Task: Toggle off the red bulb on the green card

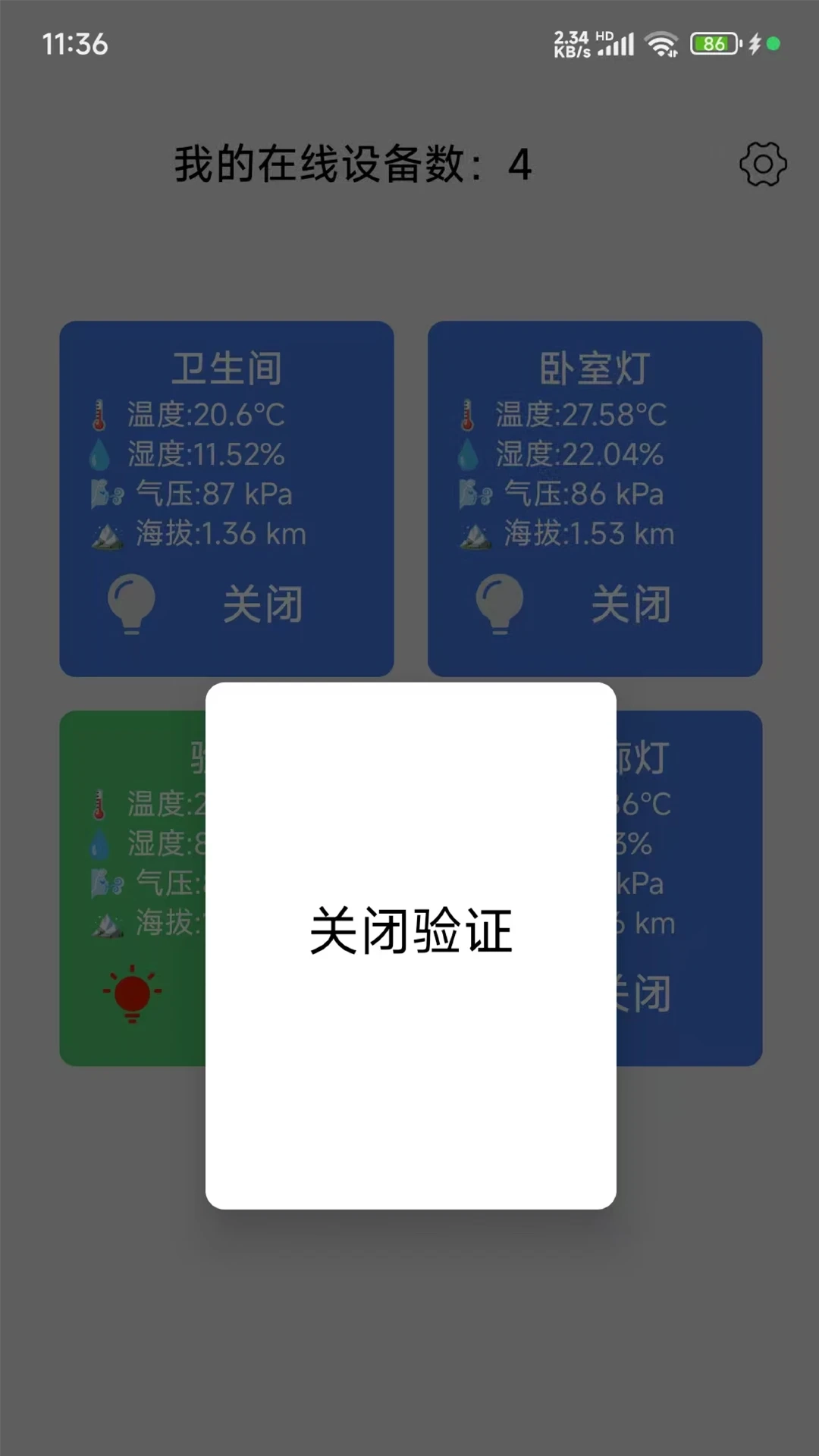Action: [131, 993]
